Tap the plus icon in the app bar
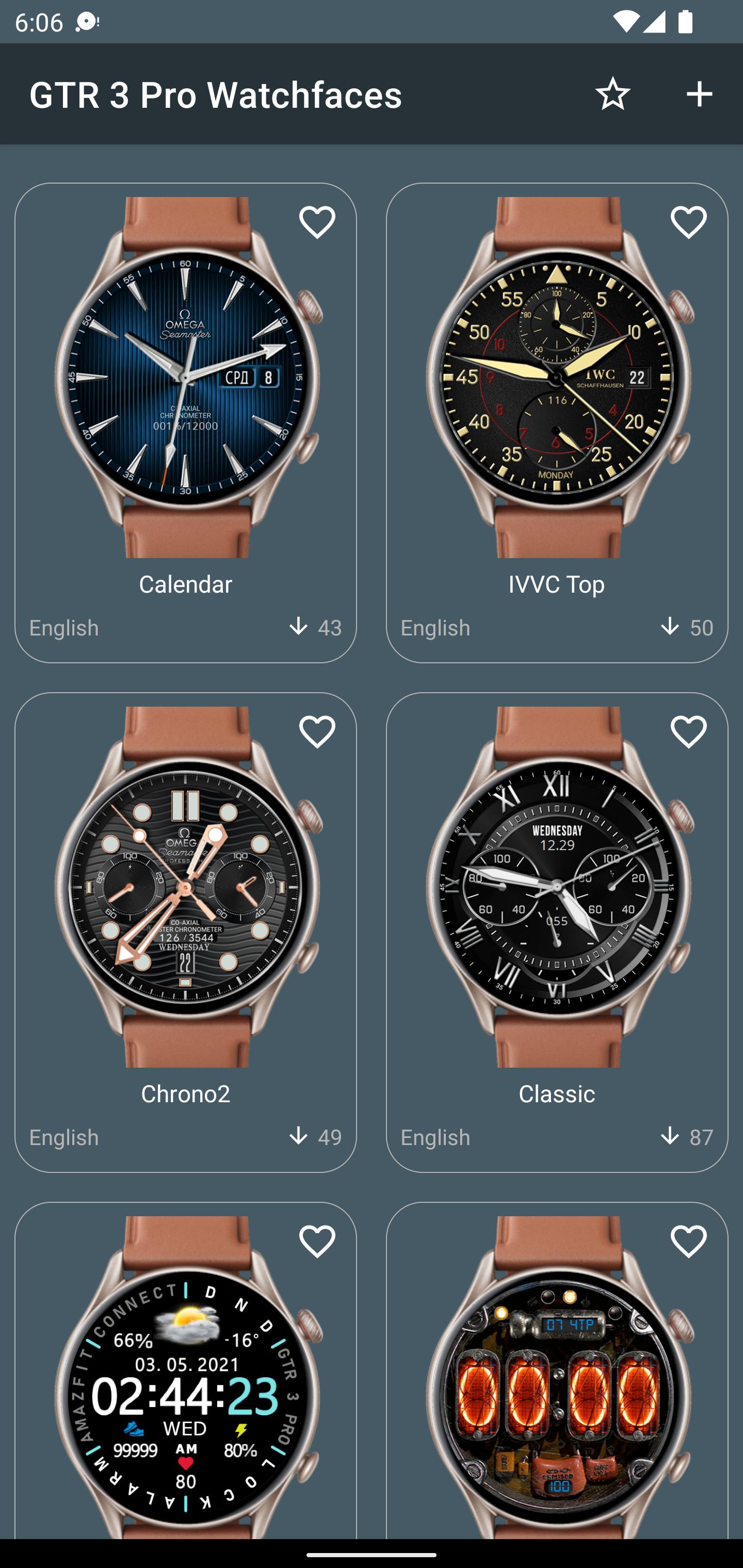 click(699, 94)
